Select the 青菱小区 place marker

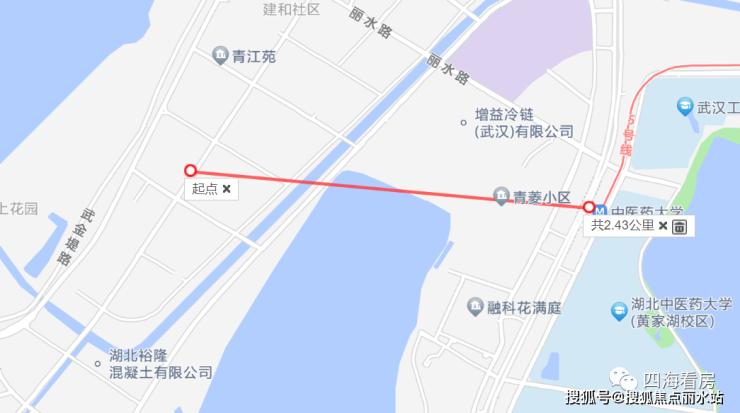tap(502, 195)
